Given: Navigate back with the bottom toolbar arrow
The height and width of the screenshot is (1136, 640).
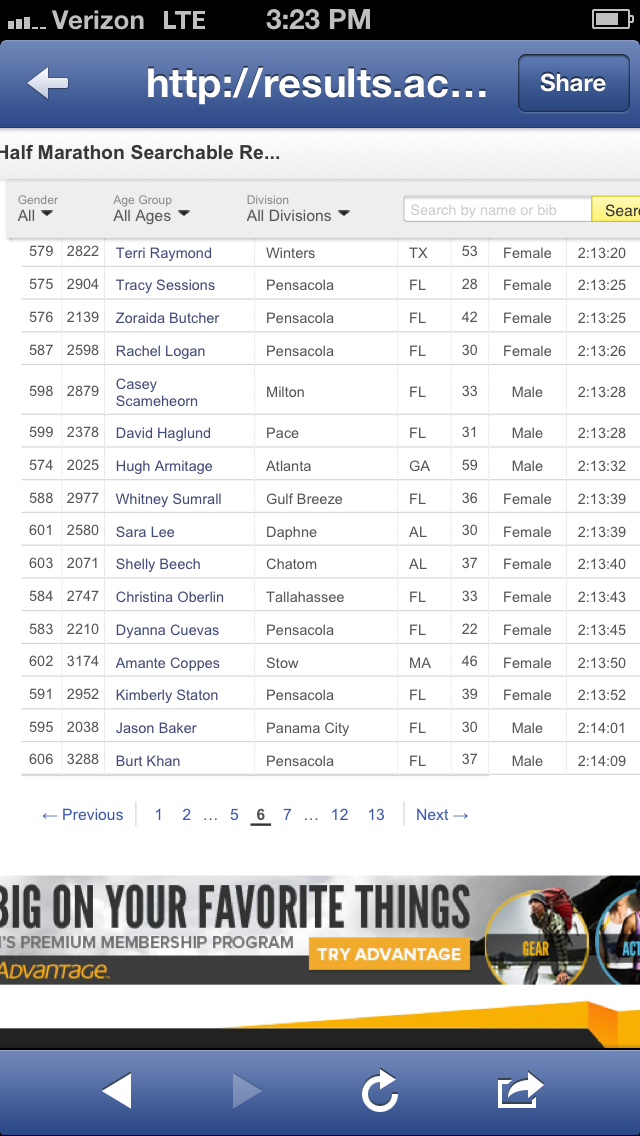Looking at the screenshot, I should point(117,1090).
